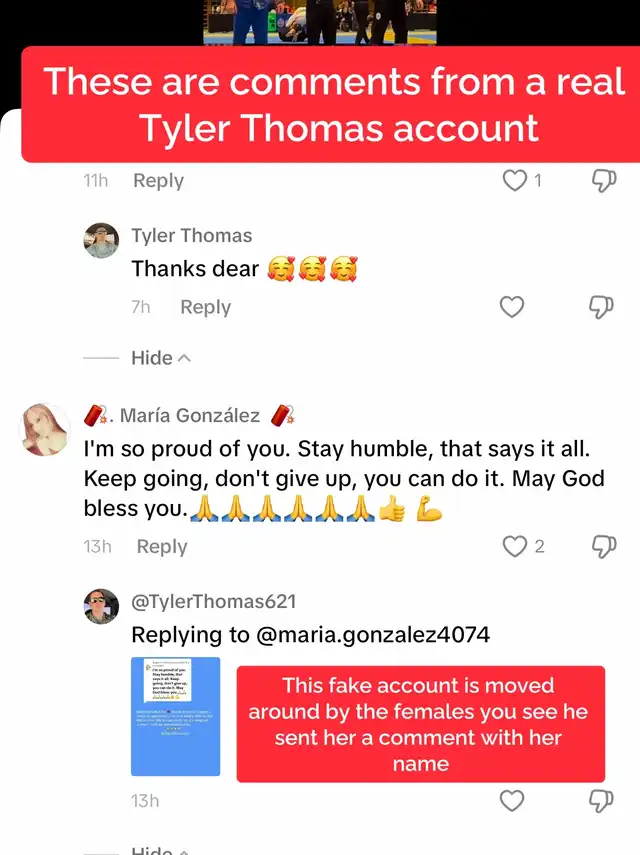Open María González's profile picture
Image resolution: width=640 pixels, height=855 pixels.
[45, 430]
